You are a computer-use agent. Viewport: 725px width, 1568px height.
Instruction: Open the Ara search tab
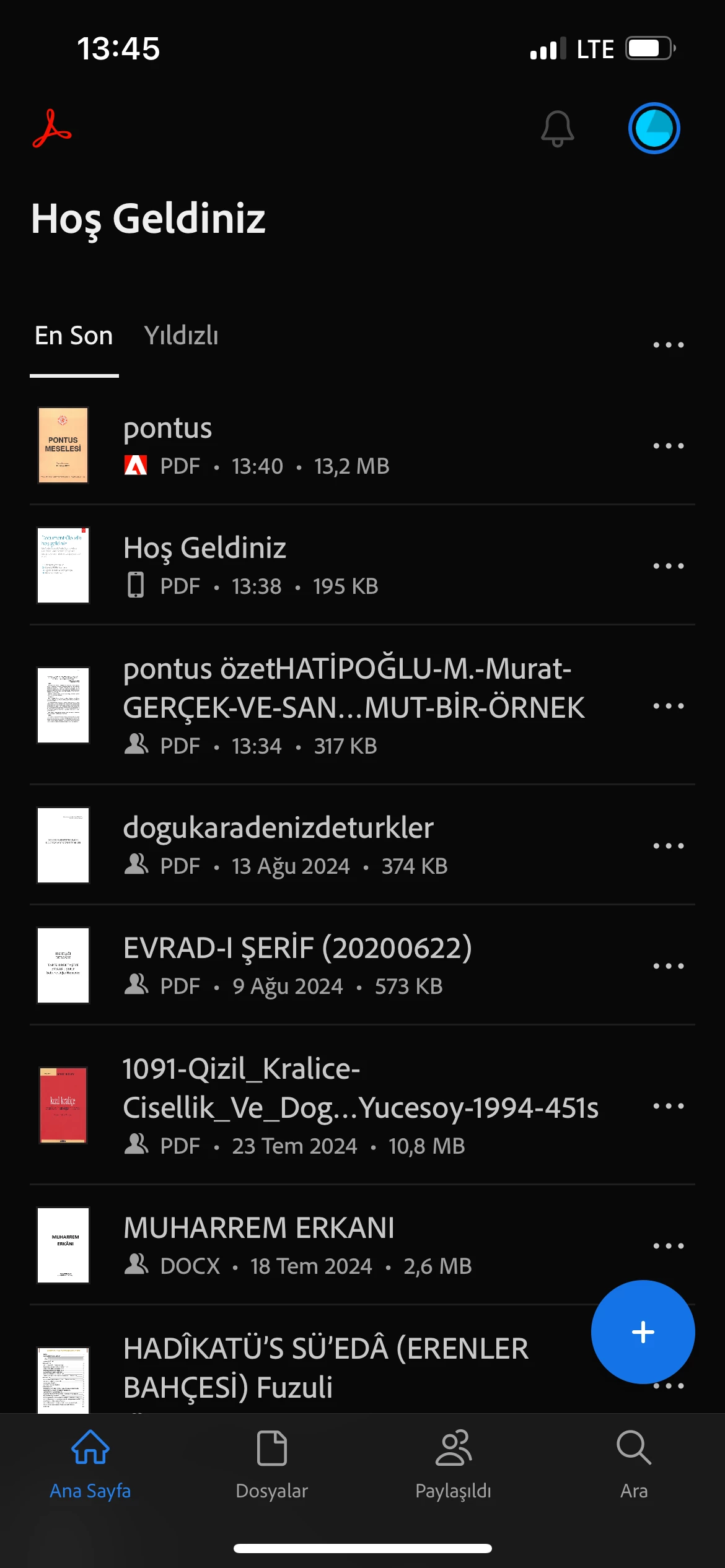click(x=633, y=1464)
